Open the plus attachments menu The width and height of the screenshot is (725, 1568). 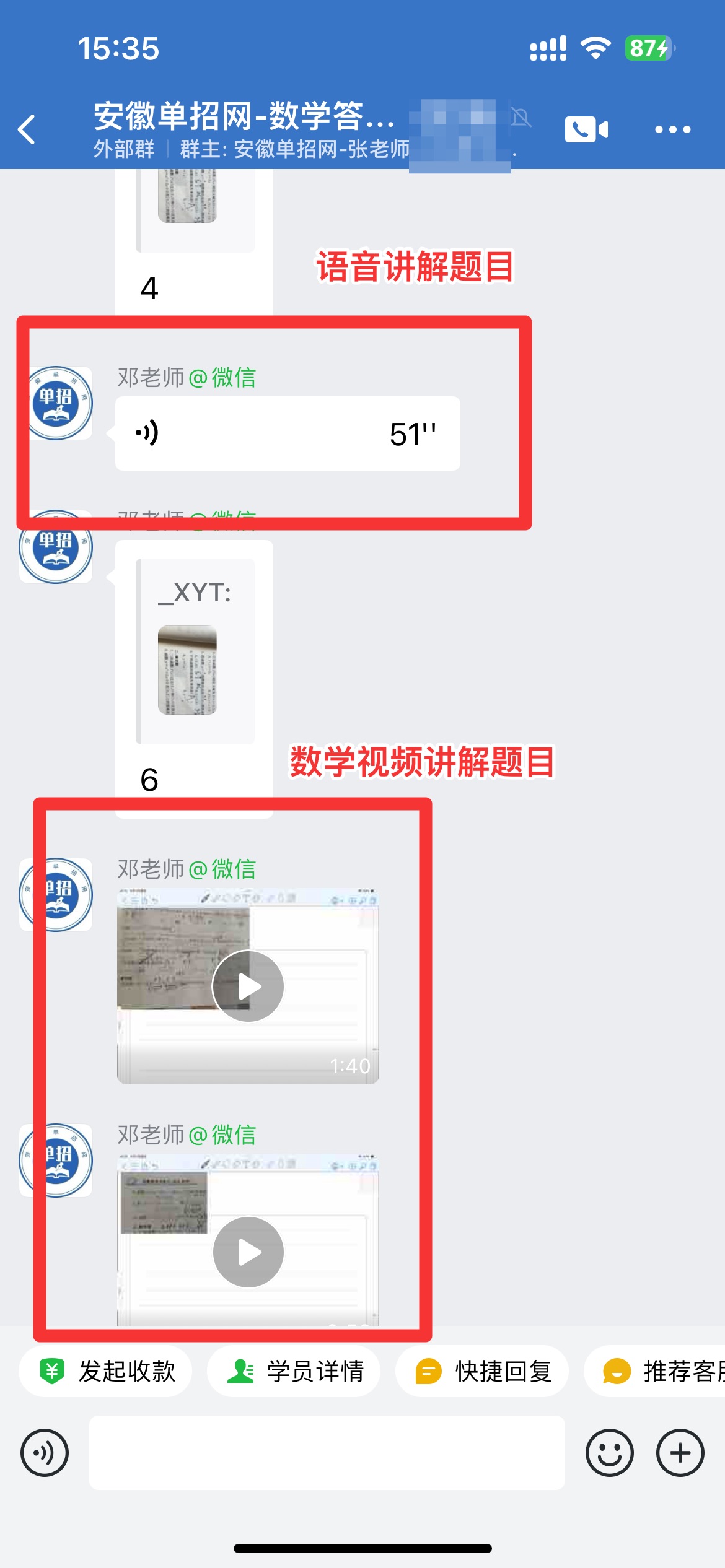pos(680,1453)
